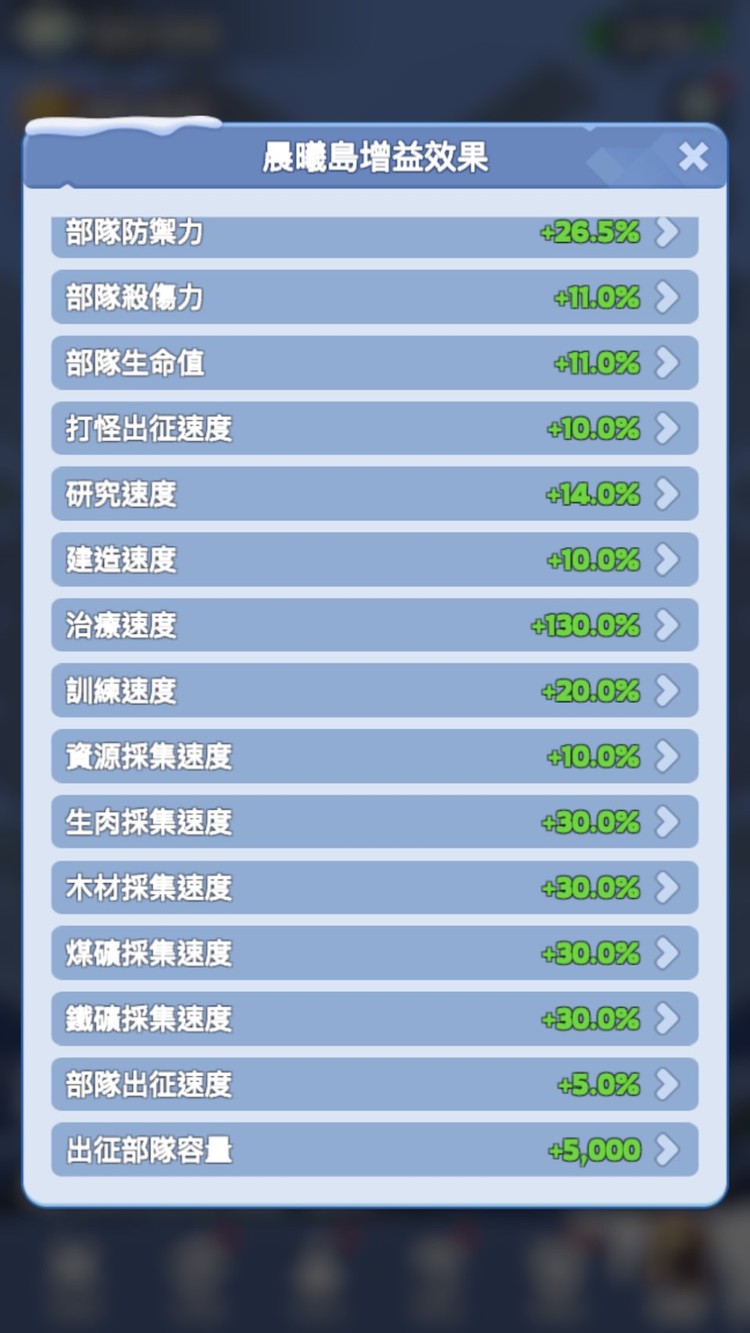Close the 晨曦島增益效果 dialog
750x1333 pixels.
pyautogui.click(x=692, y=157)
